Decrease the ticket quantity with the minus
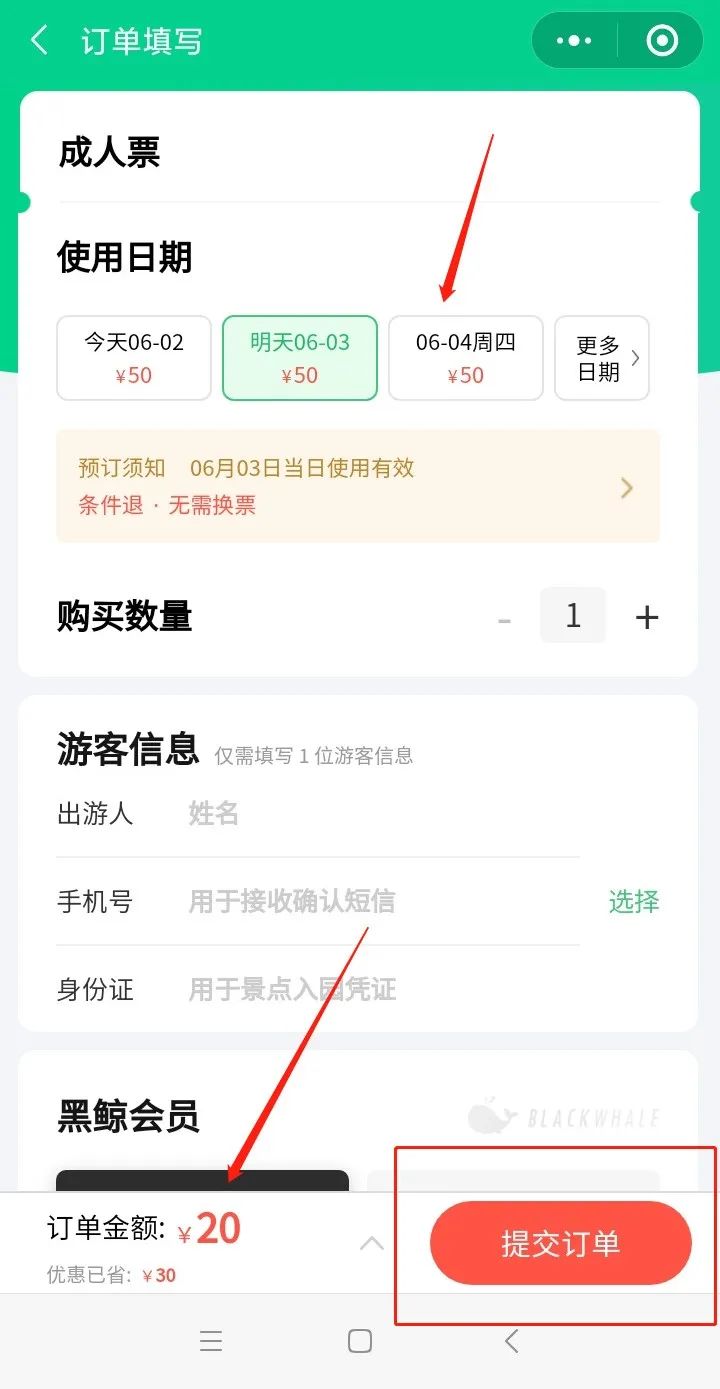 point(505,619)
